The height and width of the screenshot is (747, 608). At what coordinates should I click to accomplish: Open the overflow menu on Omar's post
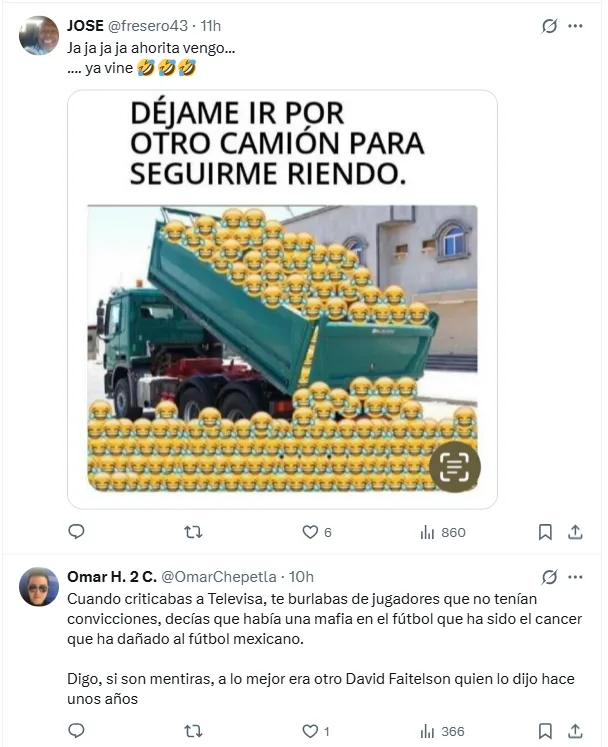[x=576, y=577]
